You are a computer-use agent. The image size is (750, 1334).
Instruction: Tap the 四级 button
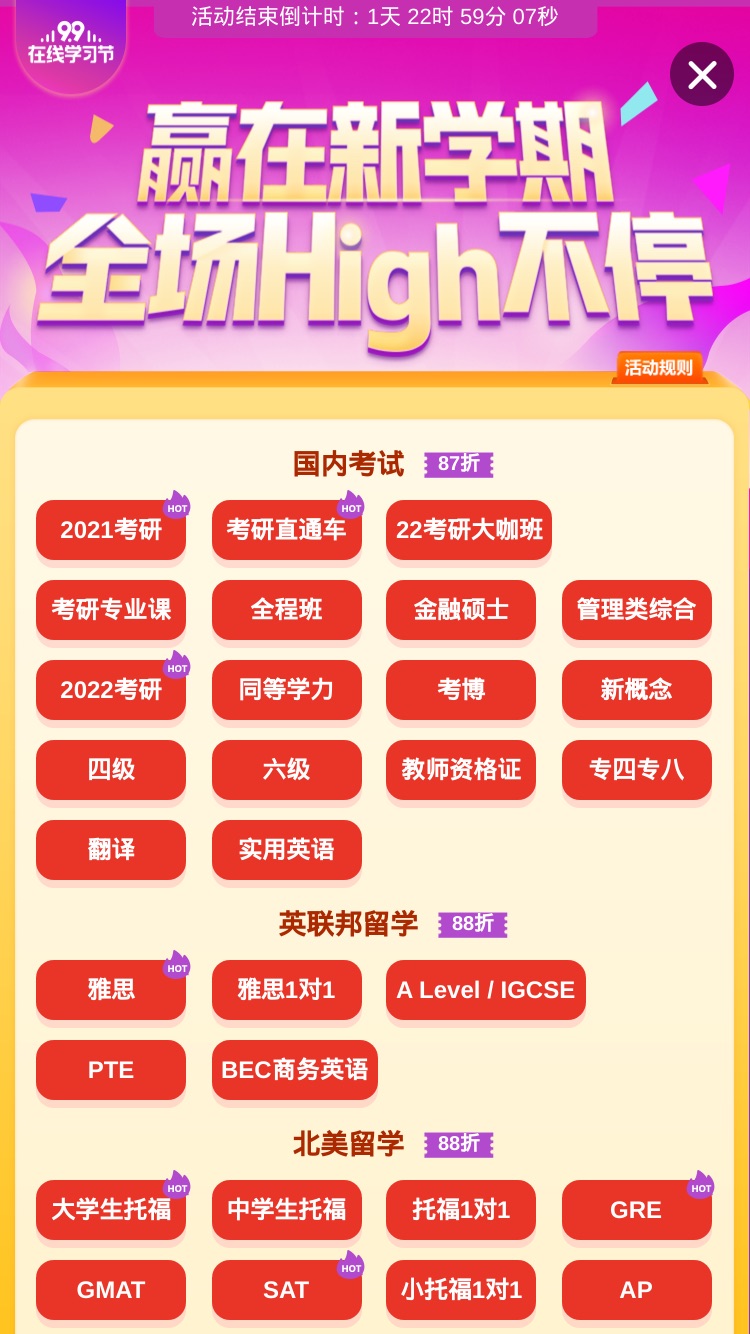pos(111,770)
